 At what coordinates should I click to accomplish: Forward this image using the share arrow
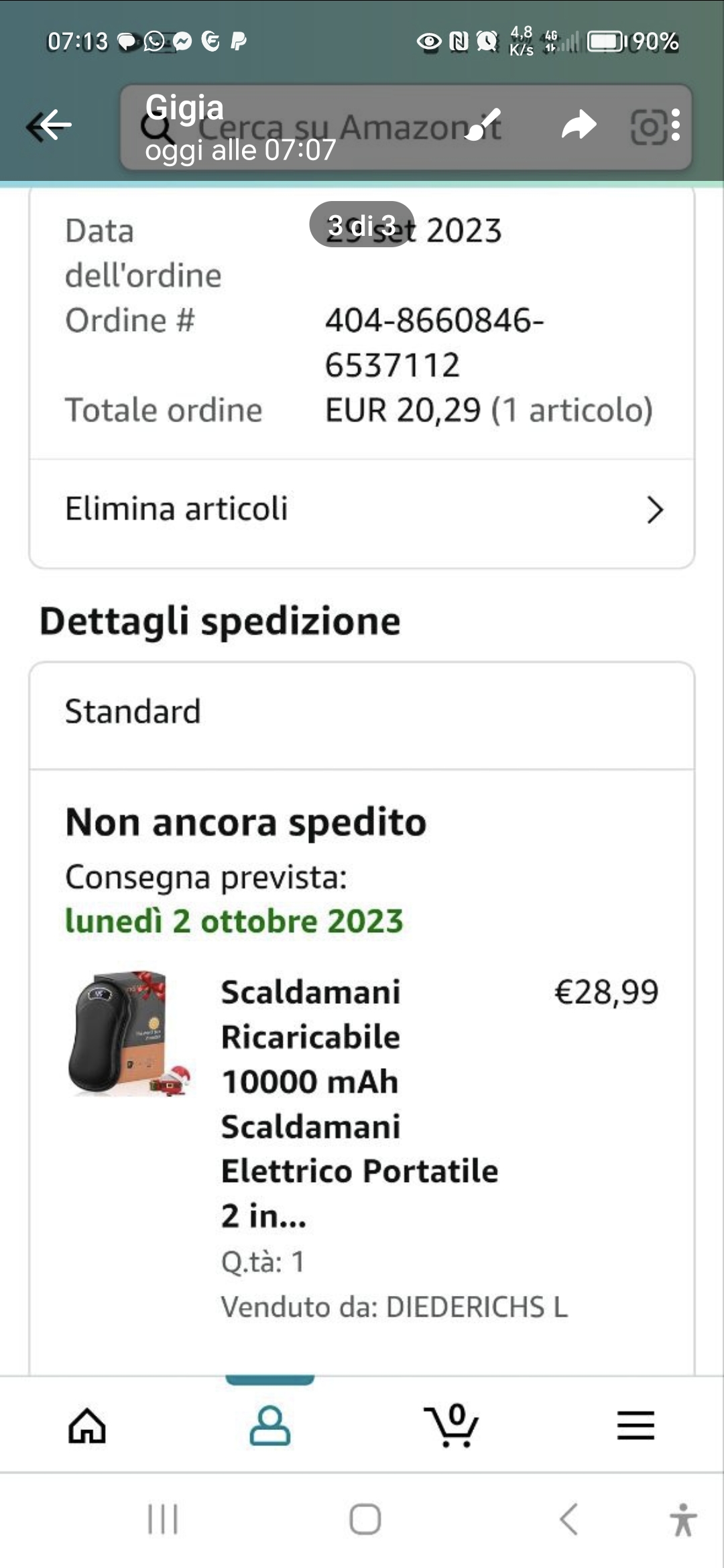click(579, 125)
